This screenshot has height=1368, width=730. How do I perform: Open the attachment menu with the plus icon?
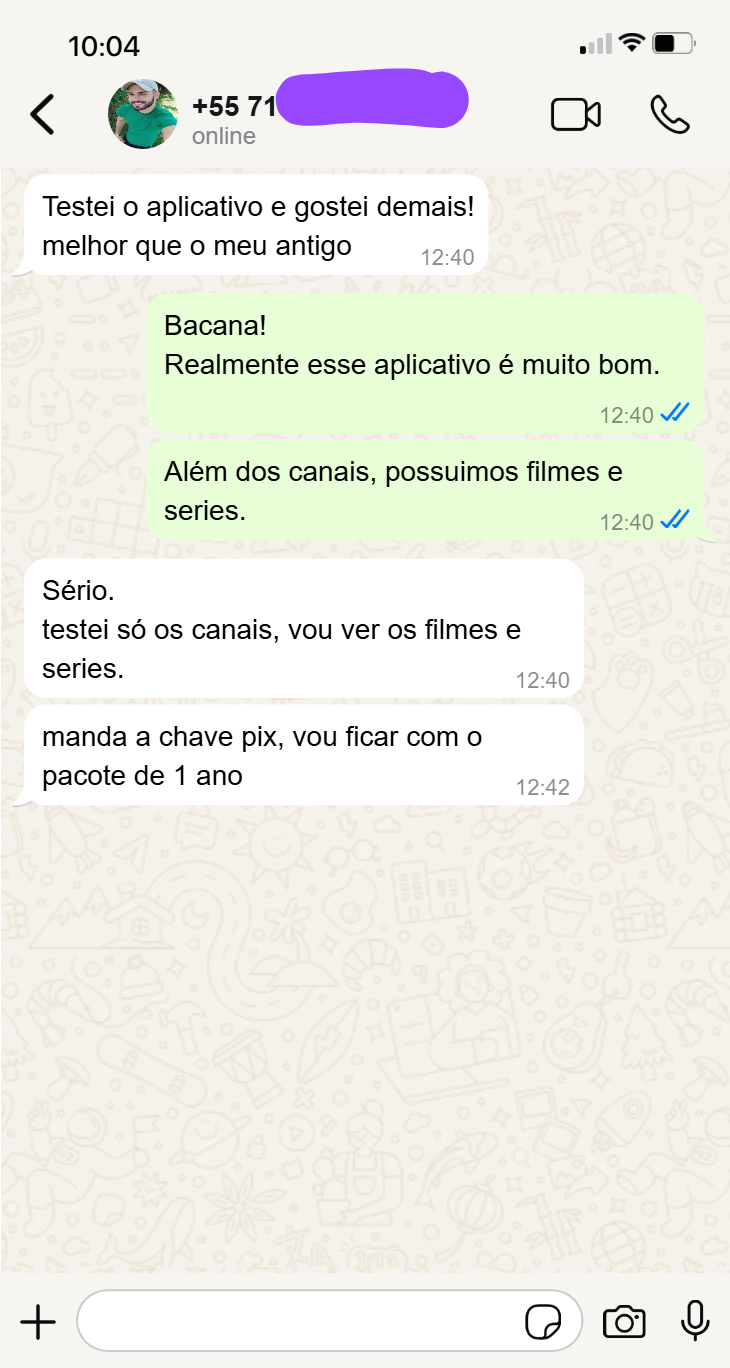[38, 1321]
